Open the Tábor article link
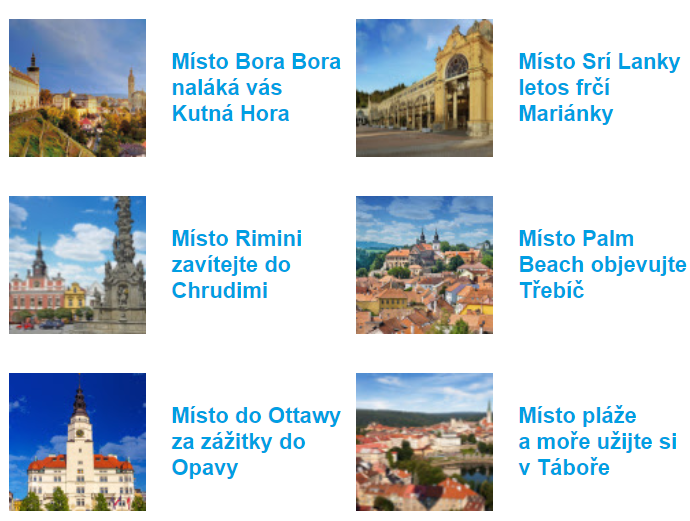The height and width of the screenshot is (521, 690). click(x=597, y=442)
